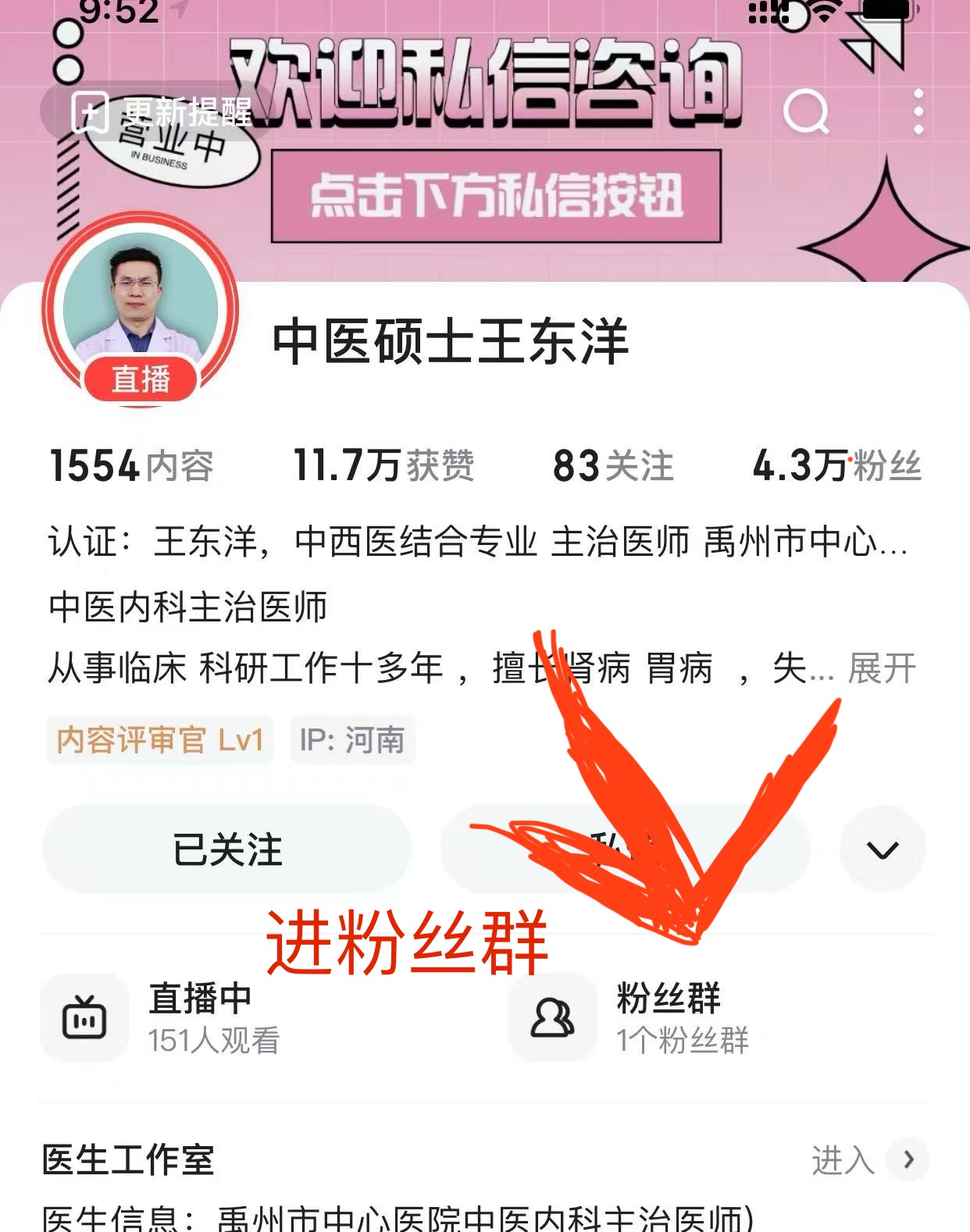Expand the dropdown chevron beside 私信

[x=883, y=849]
